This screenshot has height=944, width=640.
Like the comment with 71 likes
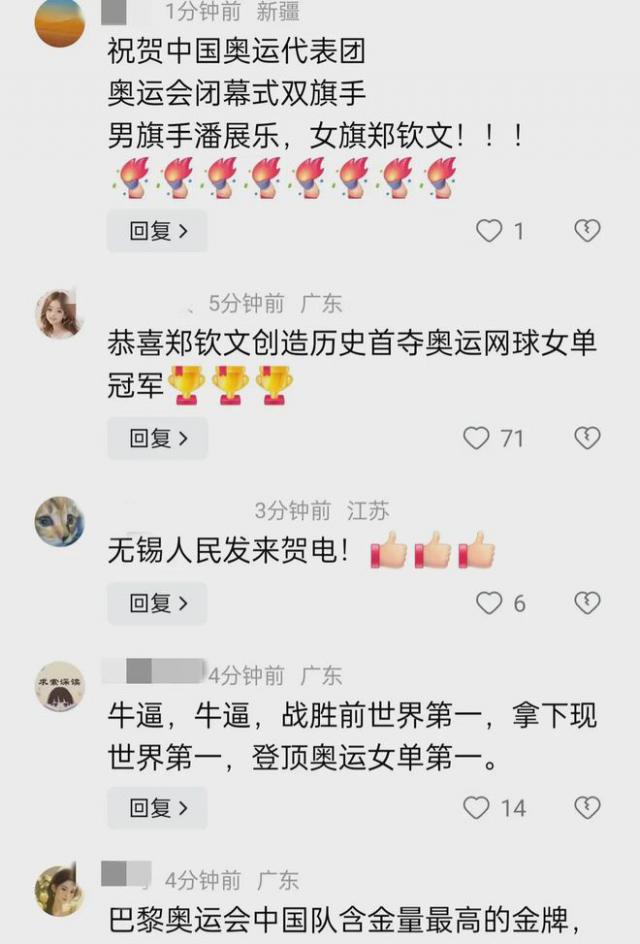[477, 438]
